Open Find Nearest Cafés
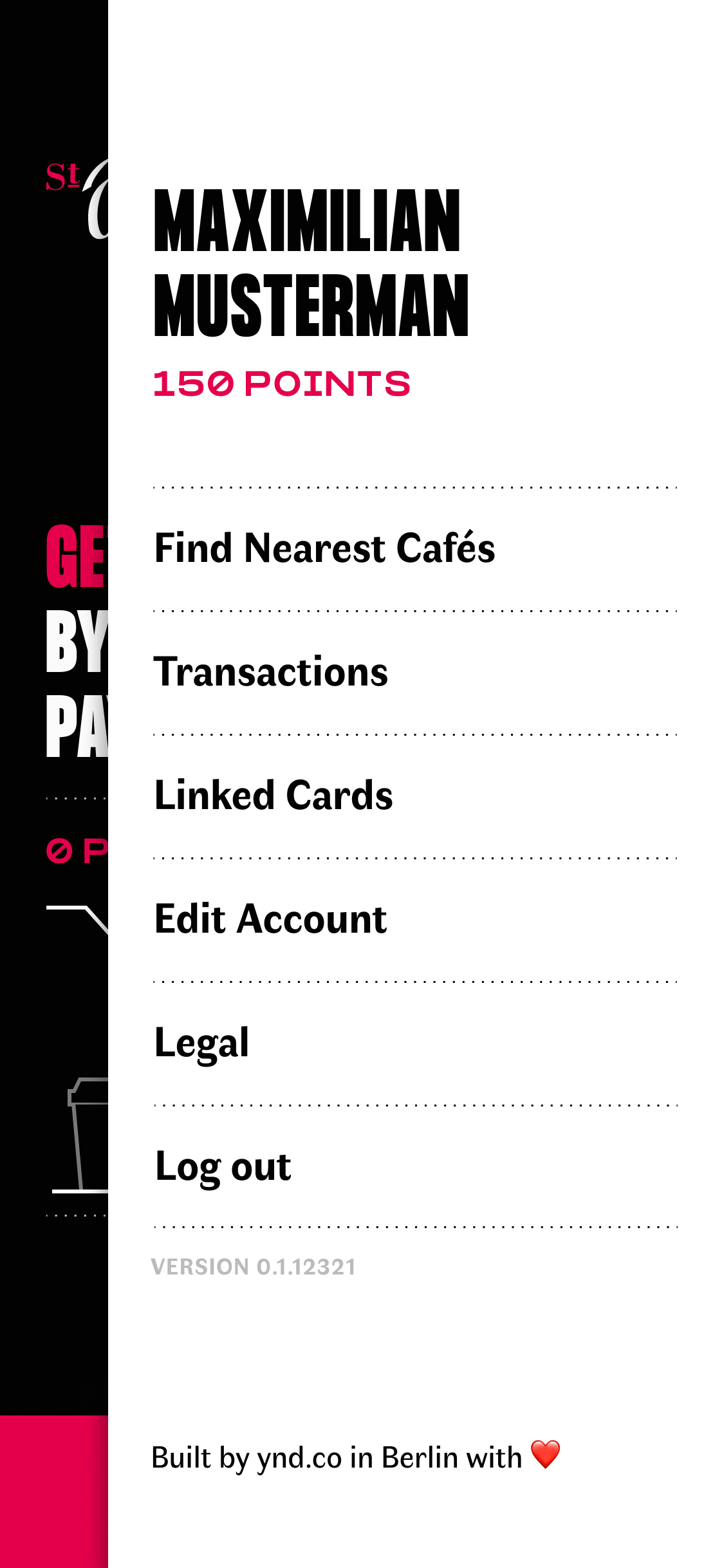This screenshot has height=1568, width=724. 416,549
